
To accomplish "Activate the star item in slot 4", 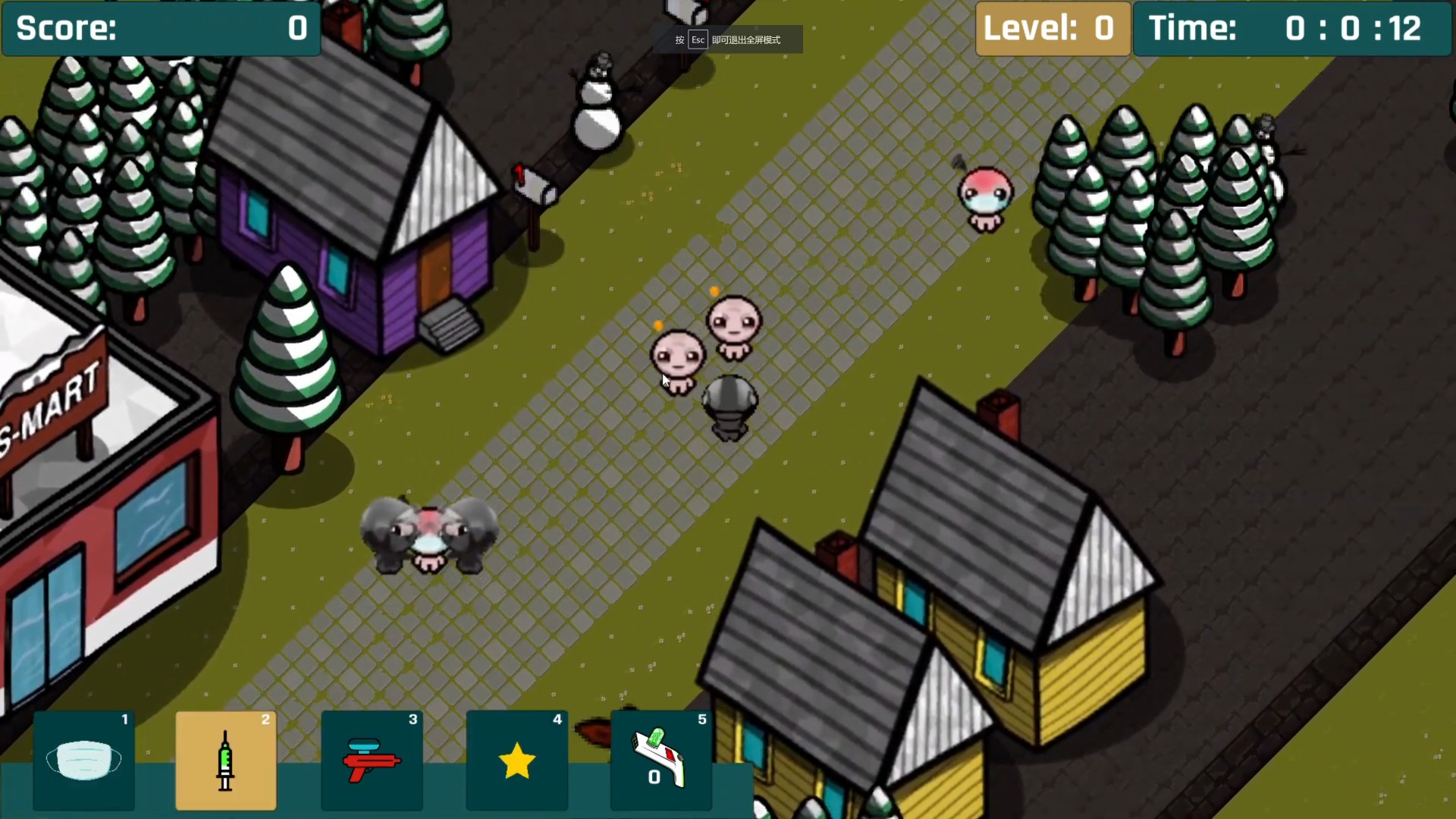I will pos(516,761).
